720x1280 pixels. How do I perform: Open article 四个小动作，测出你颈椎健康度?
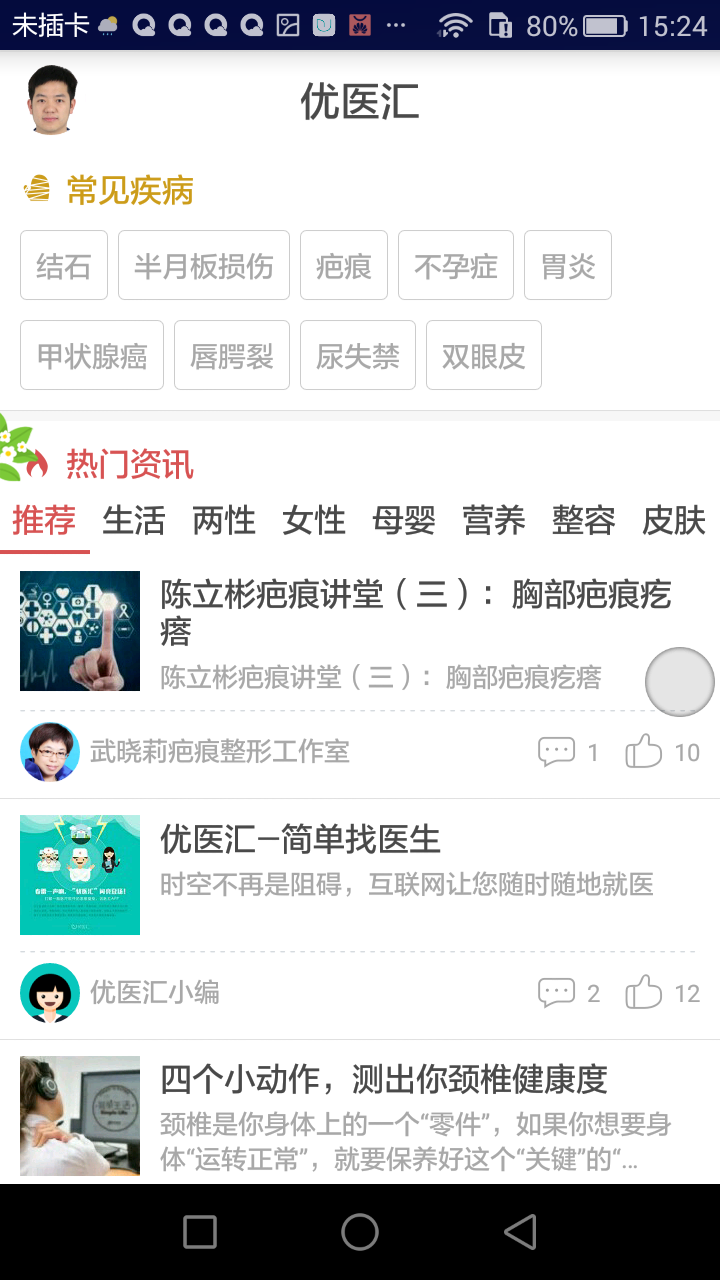tap(400, 1100)
